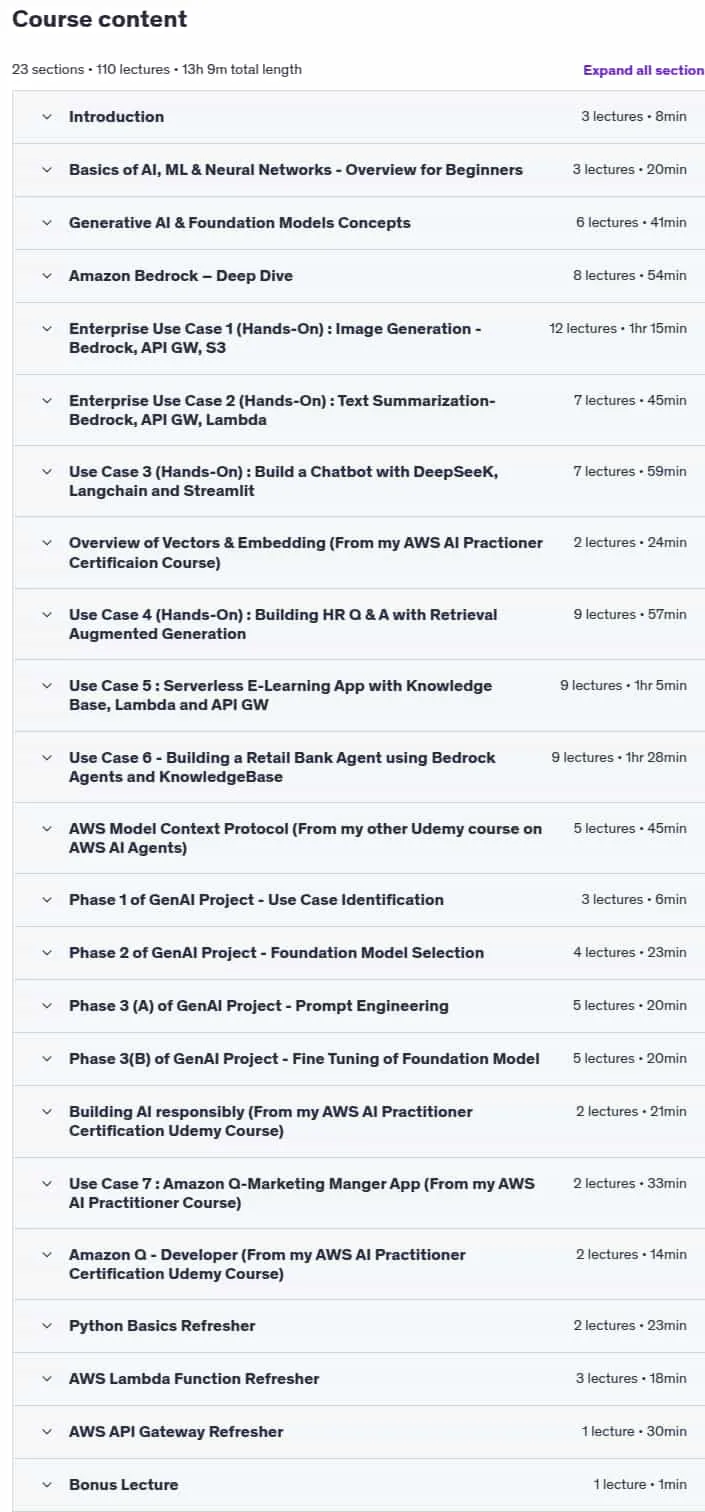Expand Basics of AI, ML & Neural Networks section
The height and width of the screenshot is (1512, 705).
pos(358,170)
